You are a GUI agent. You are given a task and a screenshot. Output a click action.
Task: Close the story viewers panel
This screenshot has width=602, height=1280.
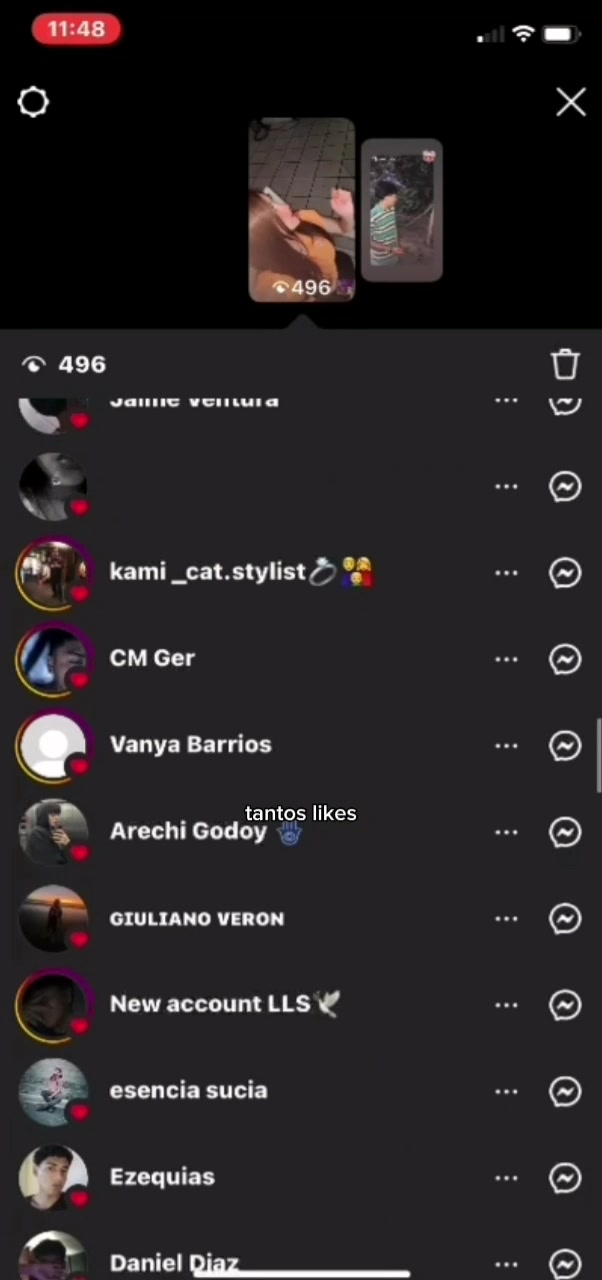click(570, 102)
